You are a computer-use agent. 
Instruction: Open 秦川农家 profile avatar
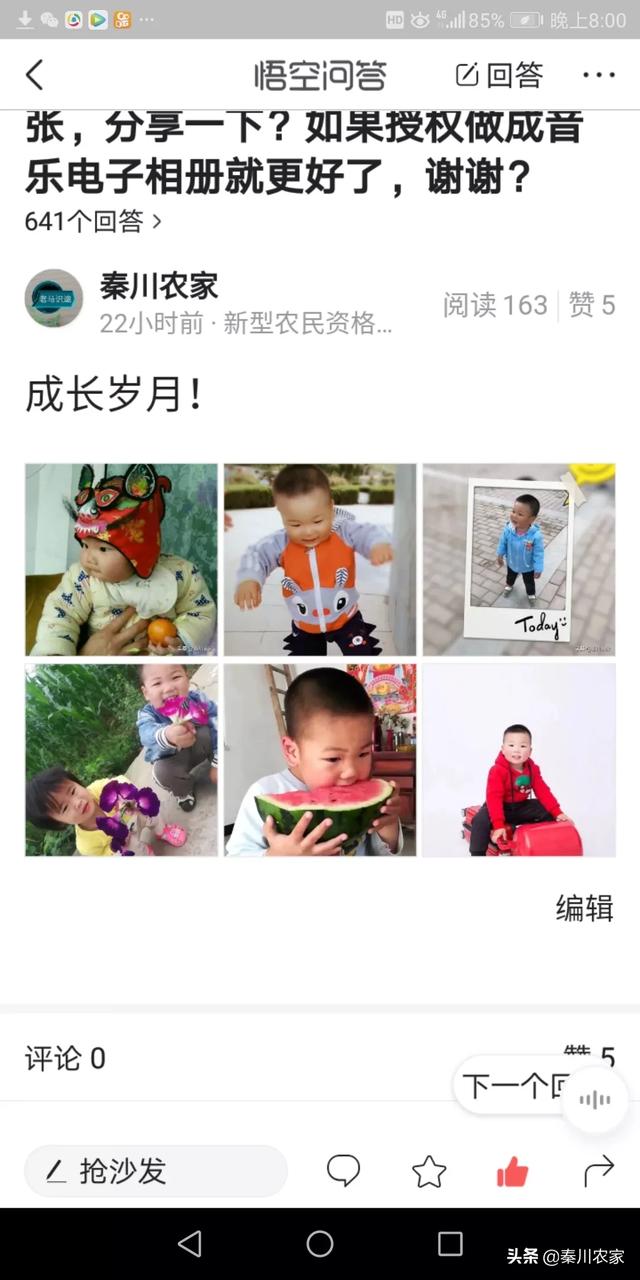[x=54, y=298]
